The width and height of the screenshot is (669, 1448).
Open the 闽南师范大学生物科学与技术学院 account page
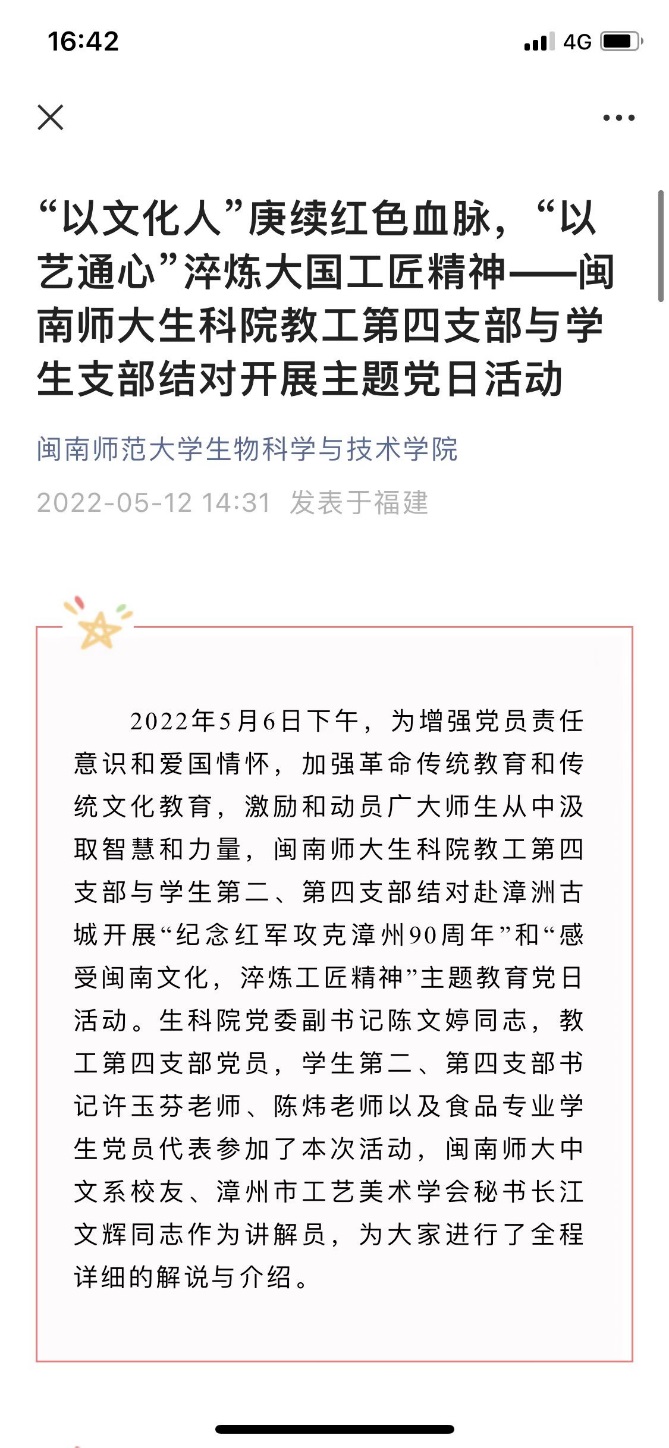click(247, 448)
